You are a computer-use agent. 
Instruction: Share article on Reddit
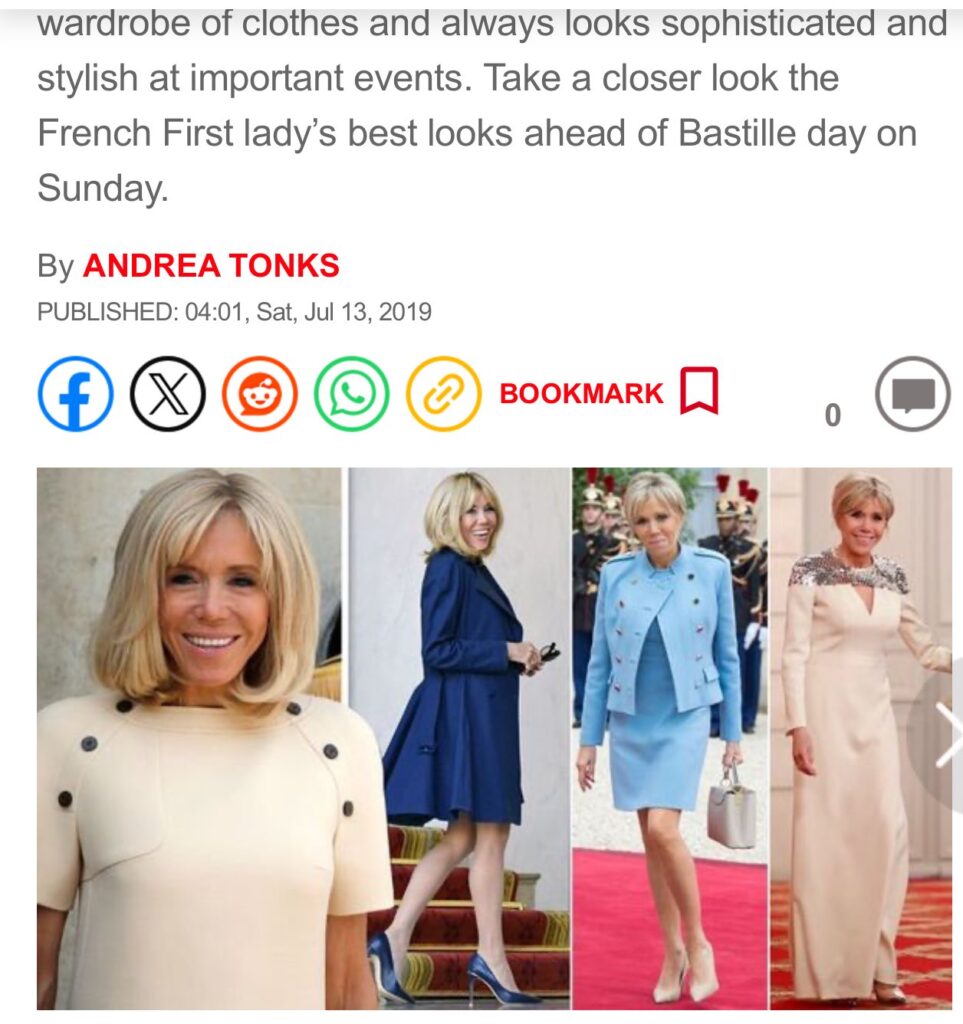pyautogui.click(x=260, y=394)
